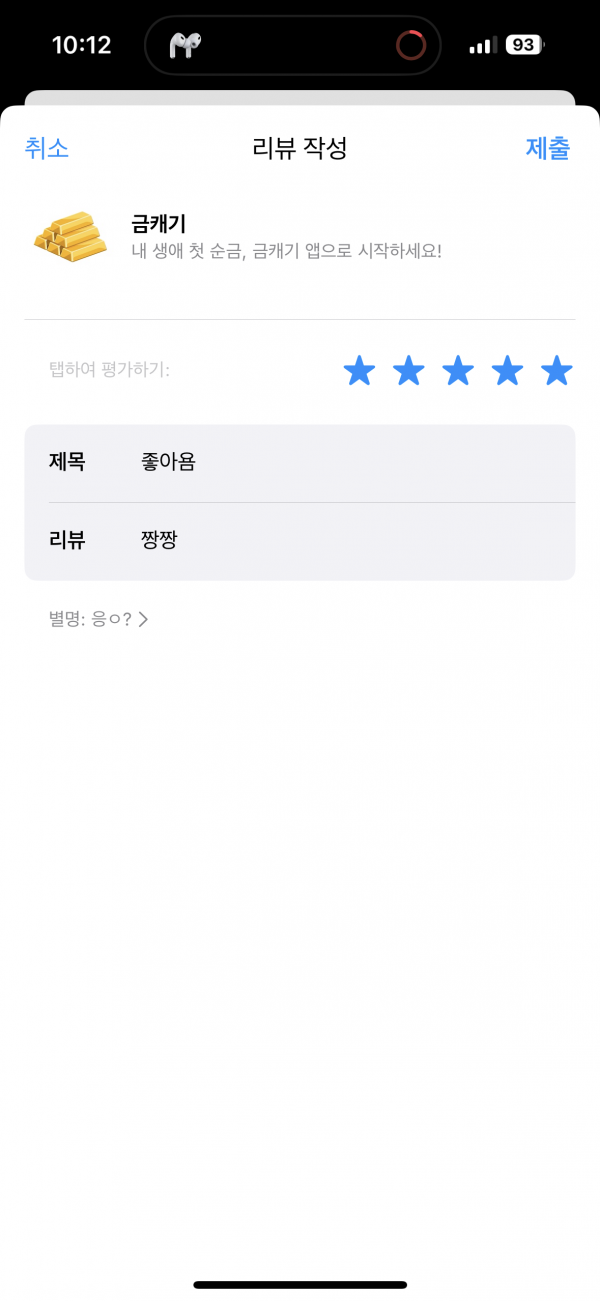
Task: Cancel the review with 취소
Action: pos(46,148)
